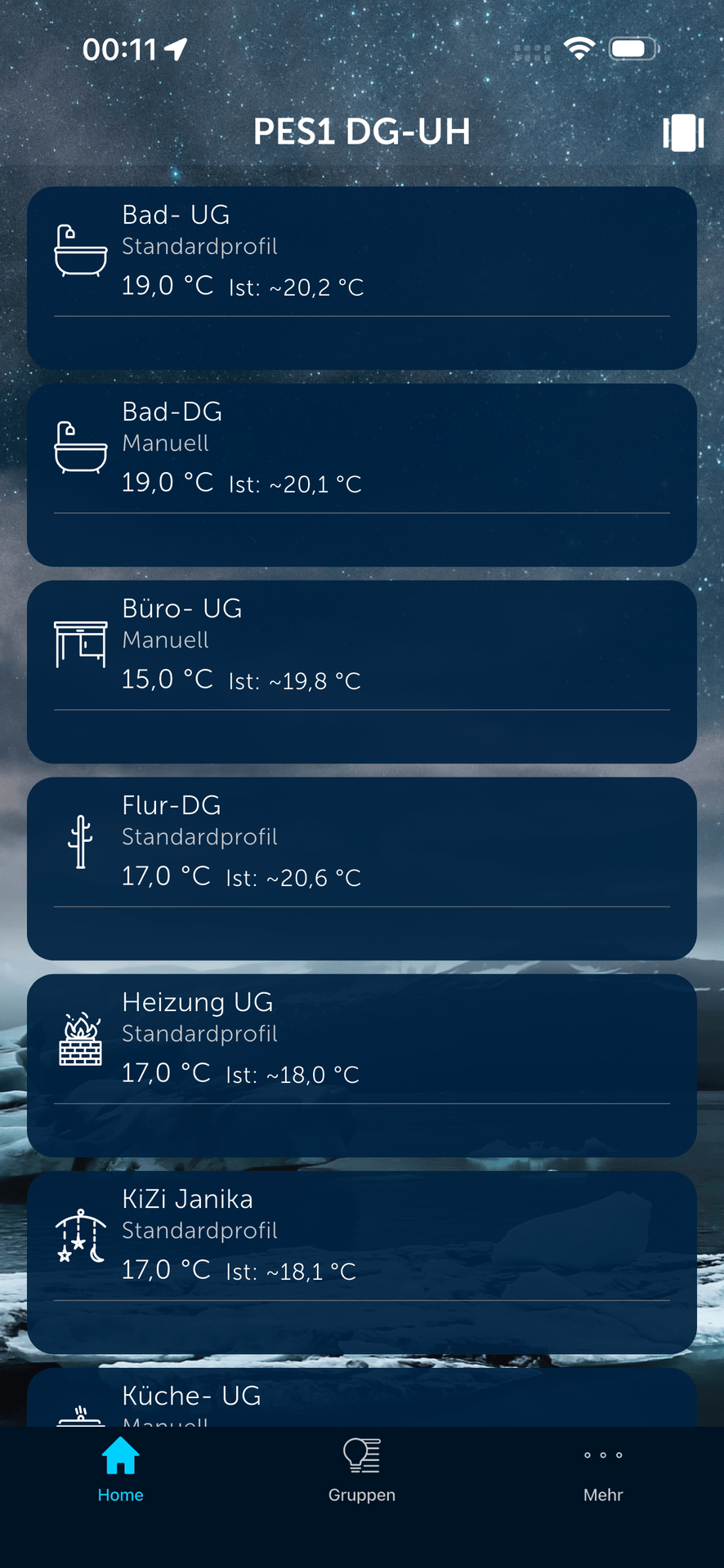
Task: Open the Bad-DG room card
Action: coord(361,474)
